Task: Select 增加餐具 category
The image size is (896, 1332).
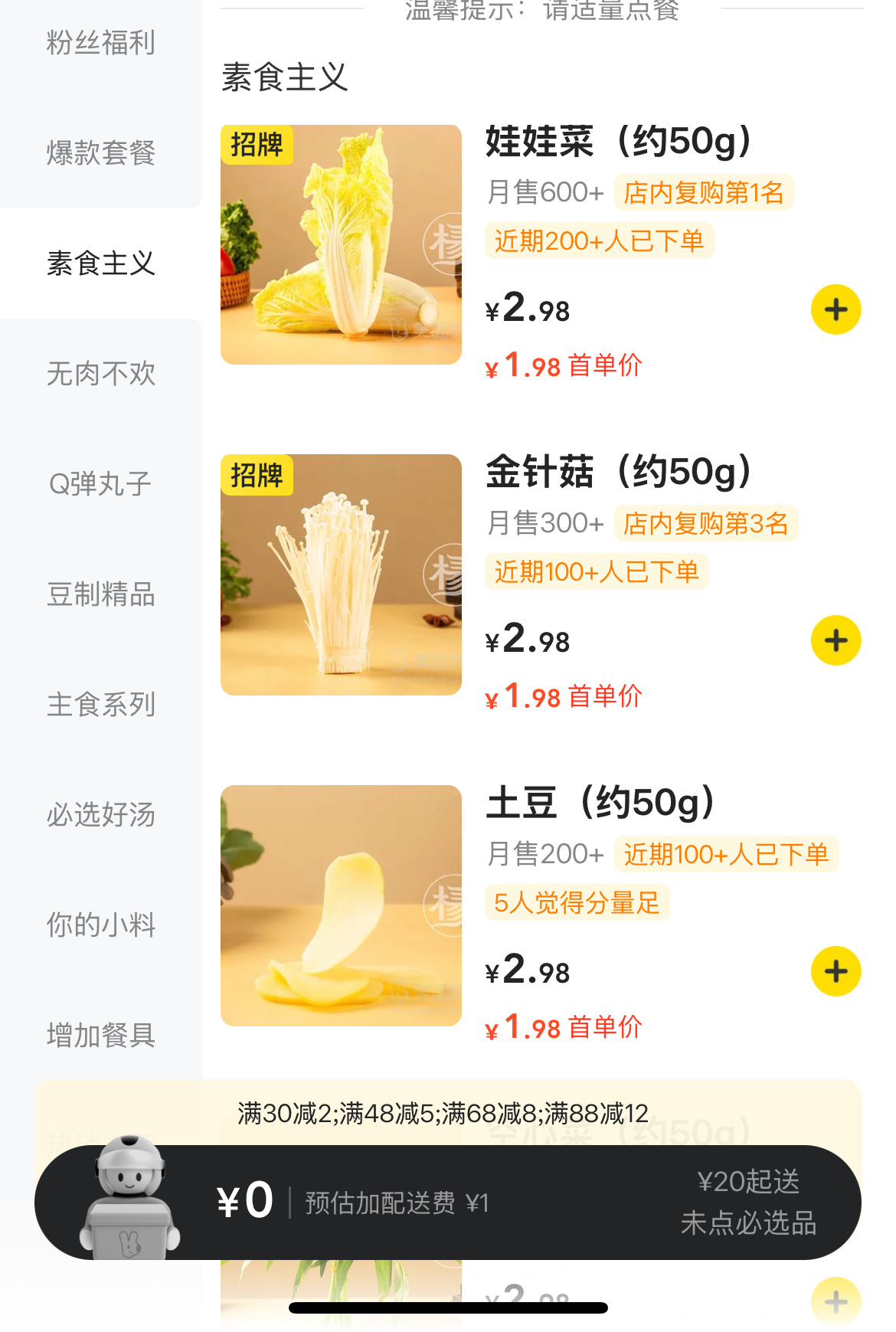Action: pos(101,1036)
